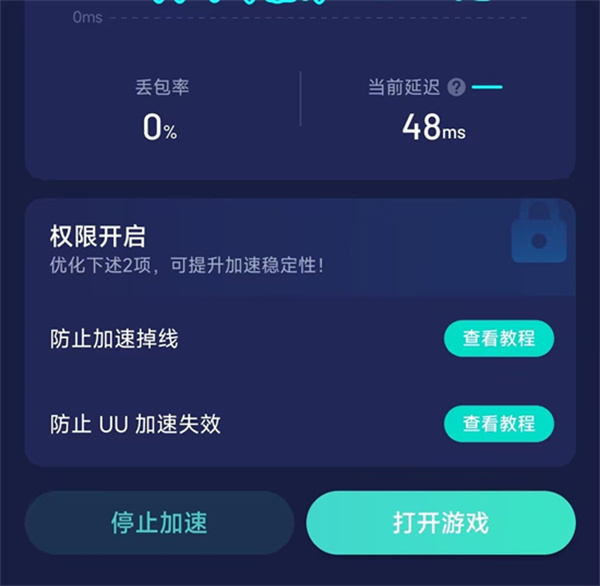Image resolution: width=600 pixels, height=586 pixels.
Task: Open 查看教程 next to 防止 UU 加速失效
Action: point(498,424)
